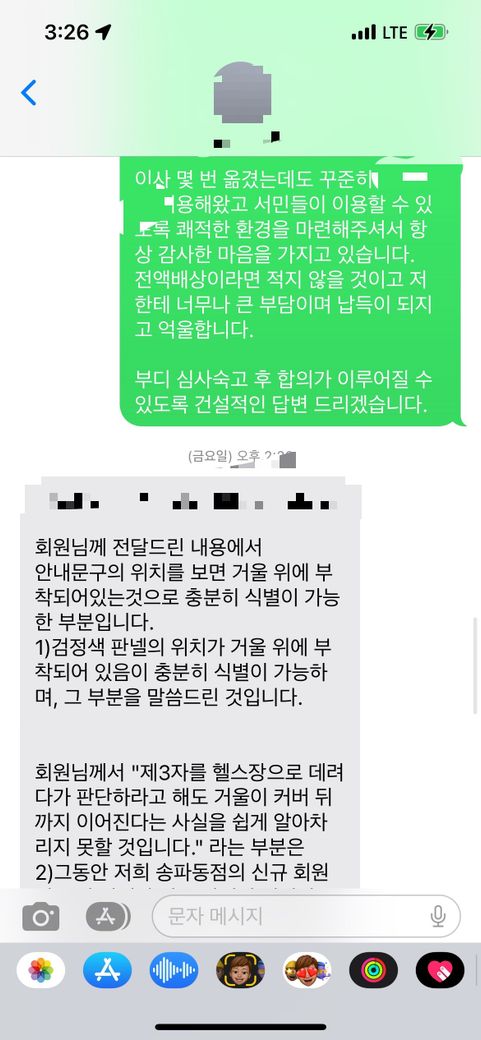Open the camera to attach a photo
Screen dimensions: 481x1040
pos(41,917)
